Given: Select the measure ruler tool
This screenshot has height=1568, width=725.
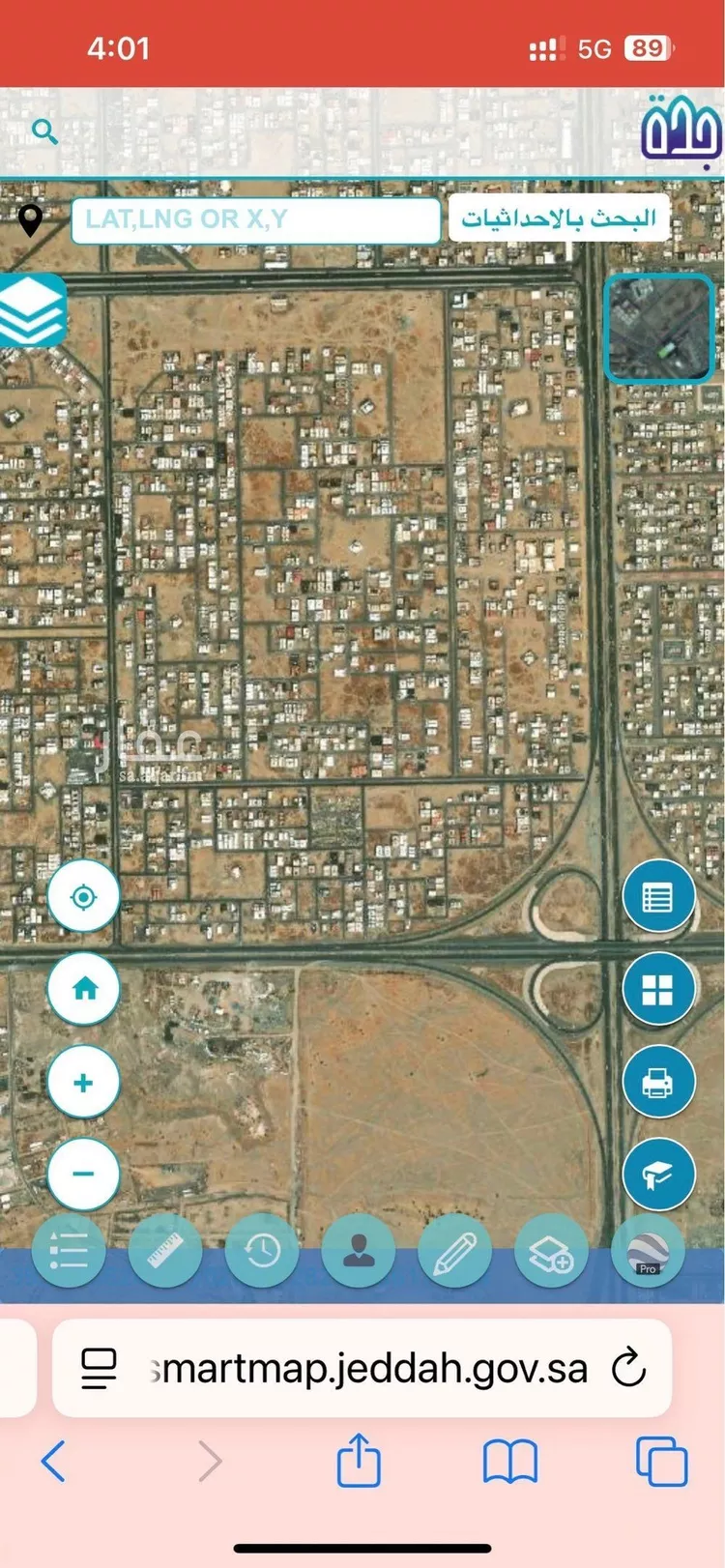Looking at the screenshot, I should (x=165, y=1250).
